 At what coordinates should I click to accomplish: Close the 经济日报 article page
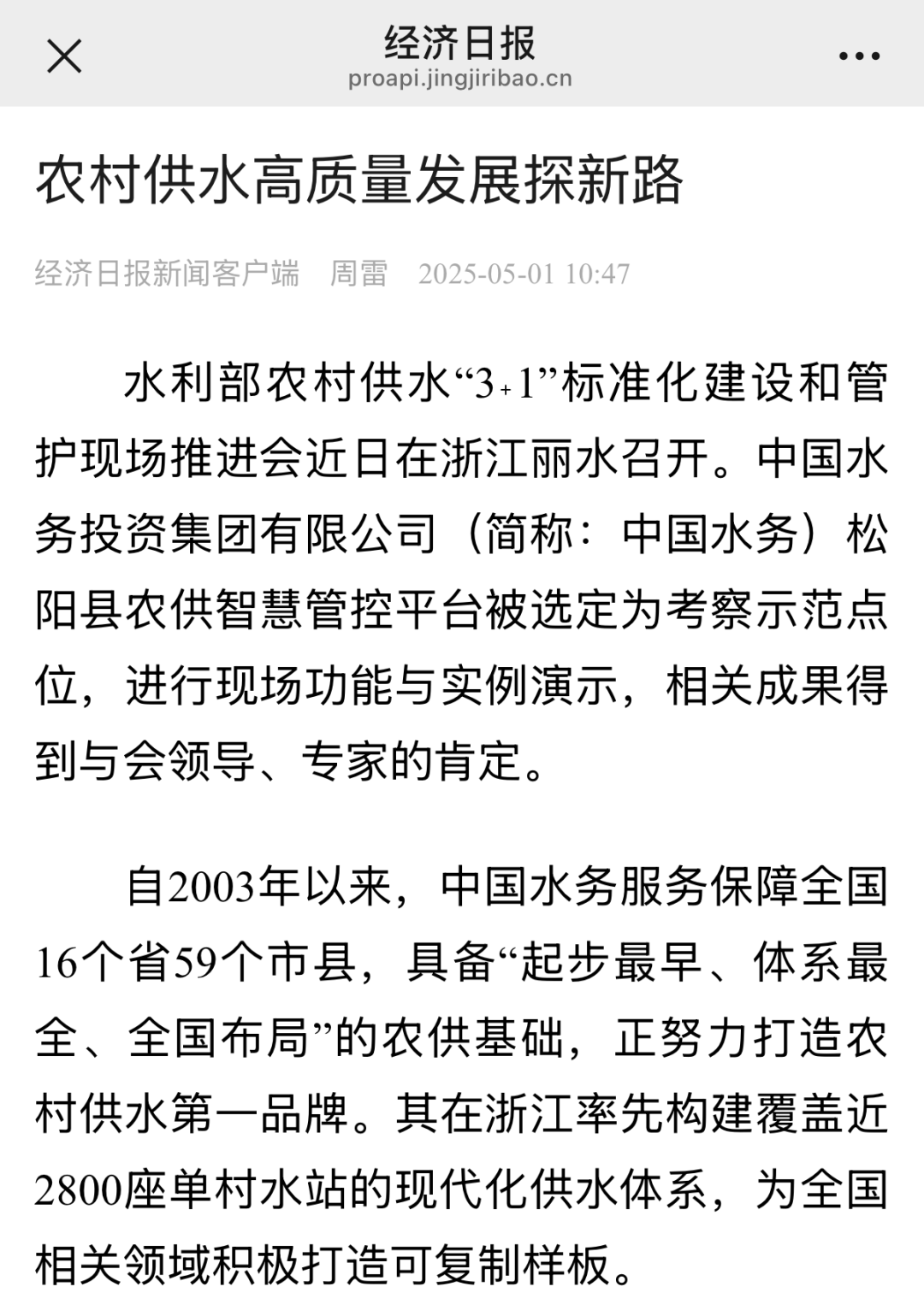coord(63,56)
